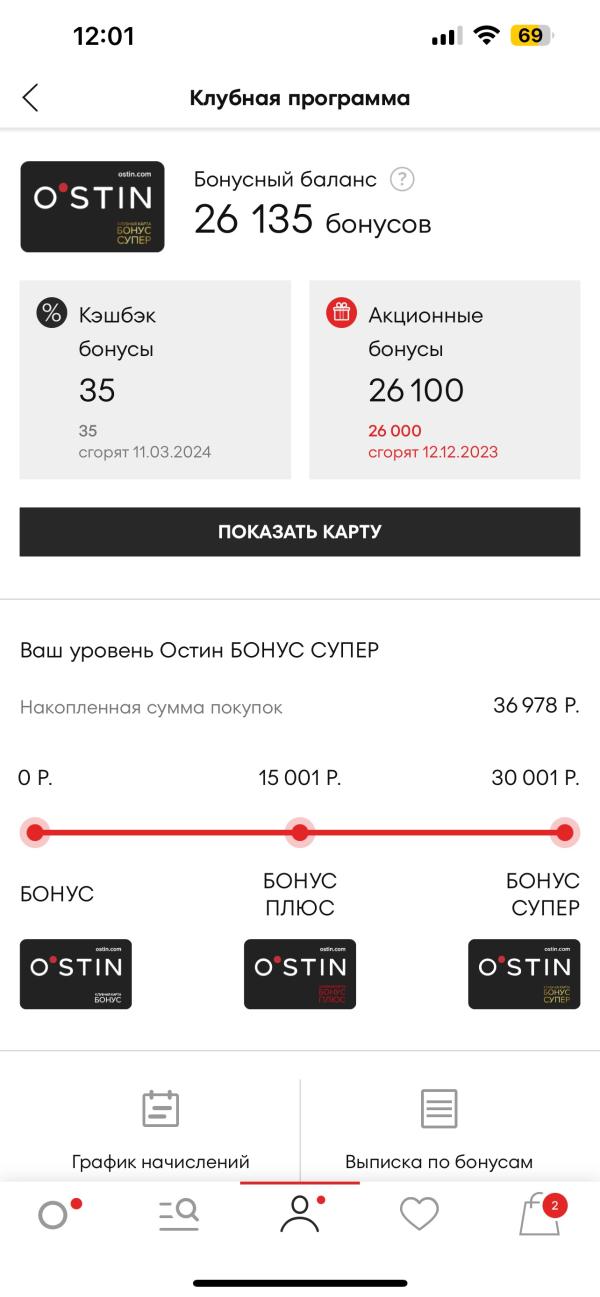
Task: Open the shopping bag with 2 items
Action: (541, 1213)
